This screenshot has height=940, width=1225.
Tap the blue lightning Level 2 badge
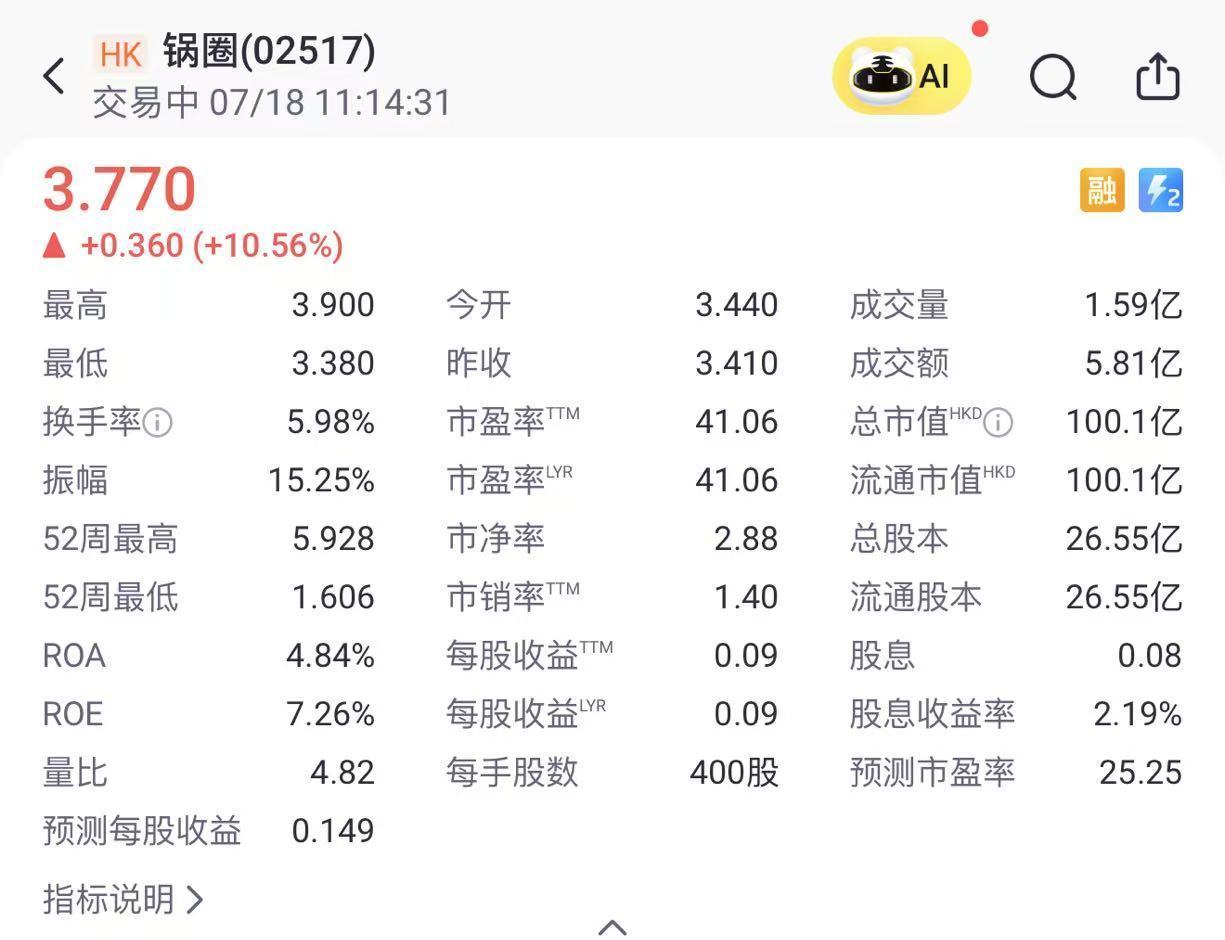coord(1160,190)
